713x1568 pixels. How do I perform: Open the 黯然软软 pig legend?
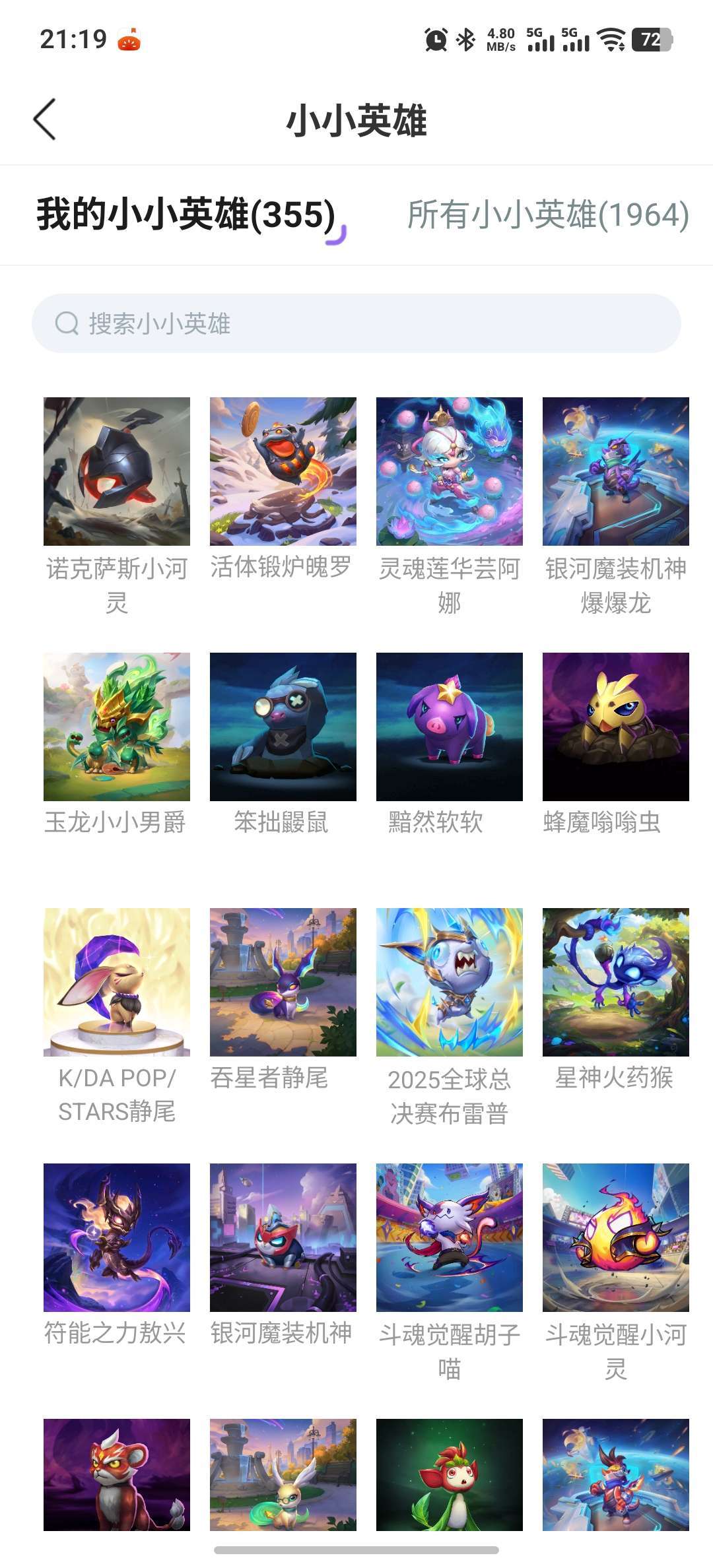click(x=448, y=733)
